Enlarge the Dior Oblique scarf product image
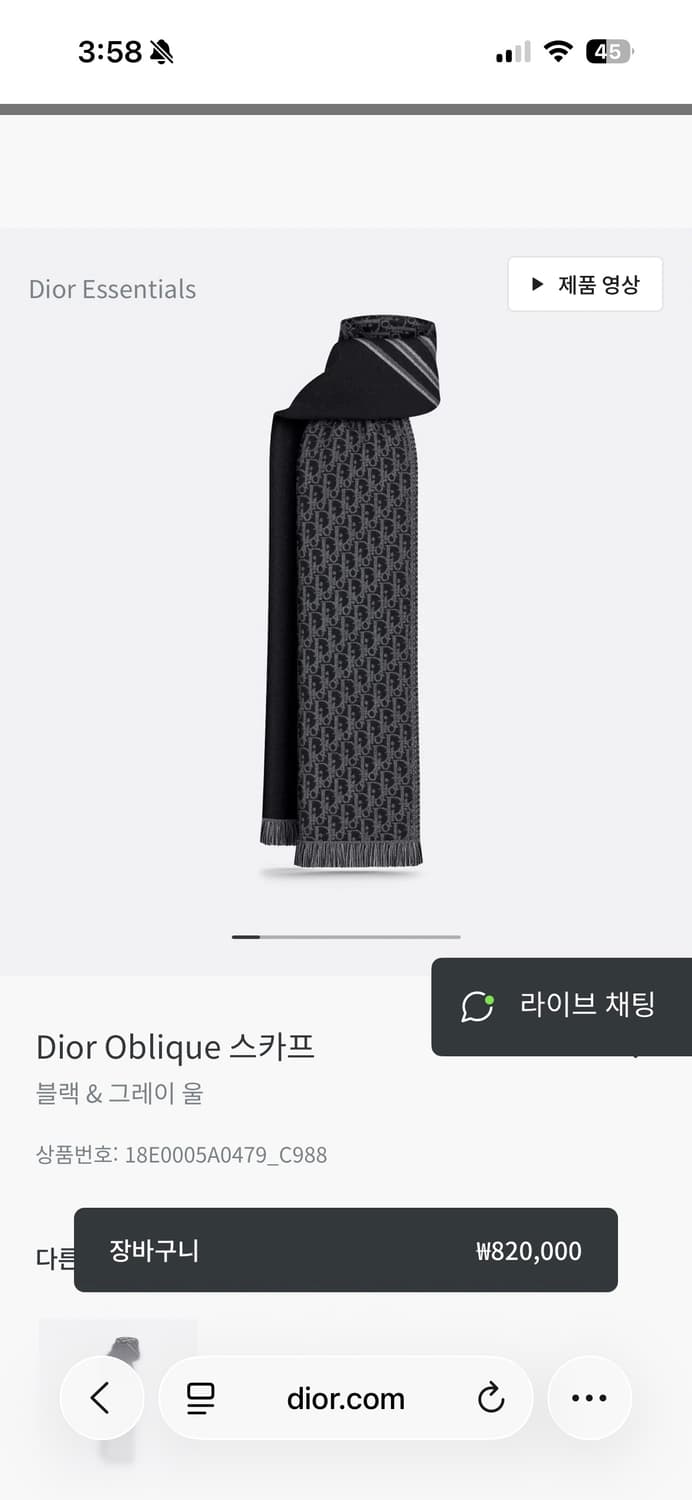Viewport: 692px width, 1500px height. (x=346, y=590)
